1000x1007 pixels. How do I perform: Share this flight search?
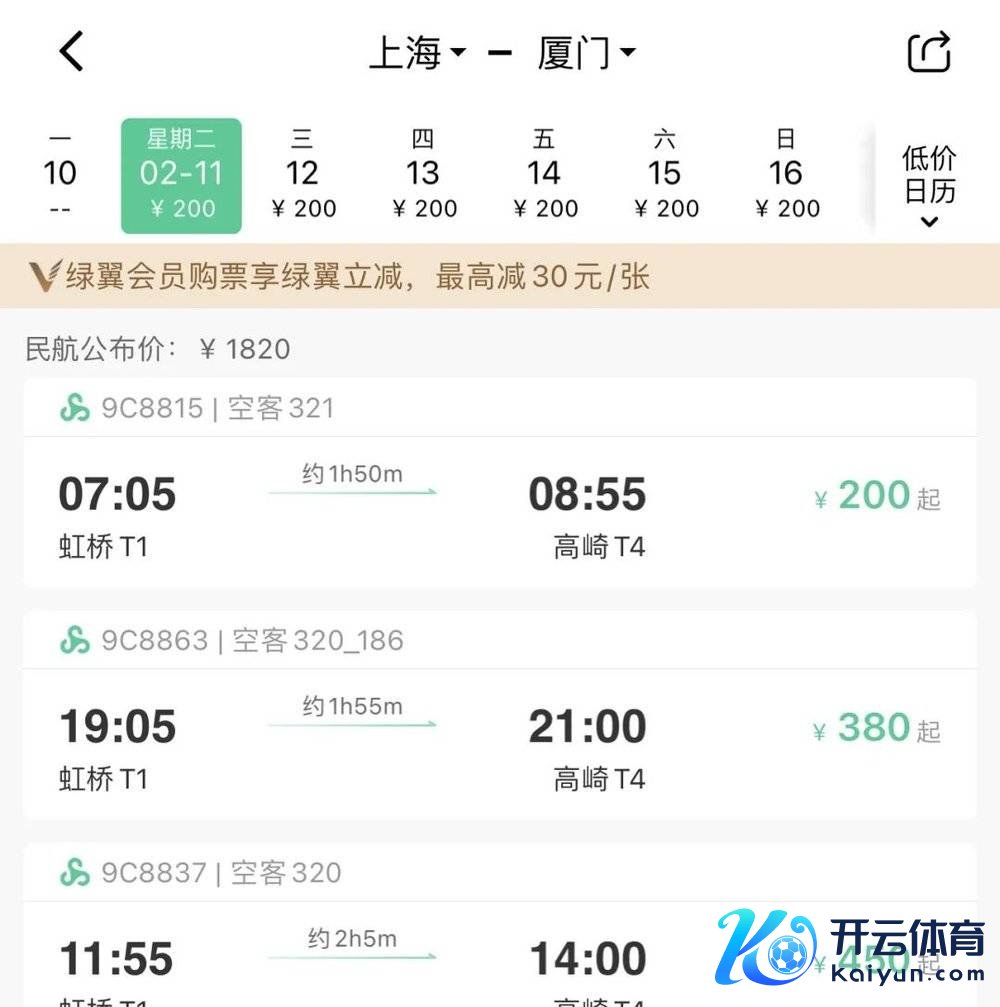[928, 52]
